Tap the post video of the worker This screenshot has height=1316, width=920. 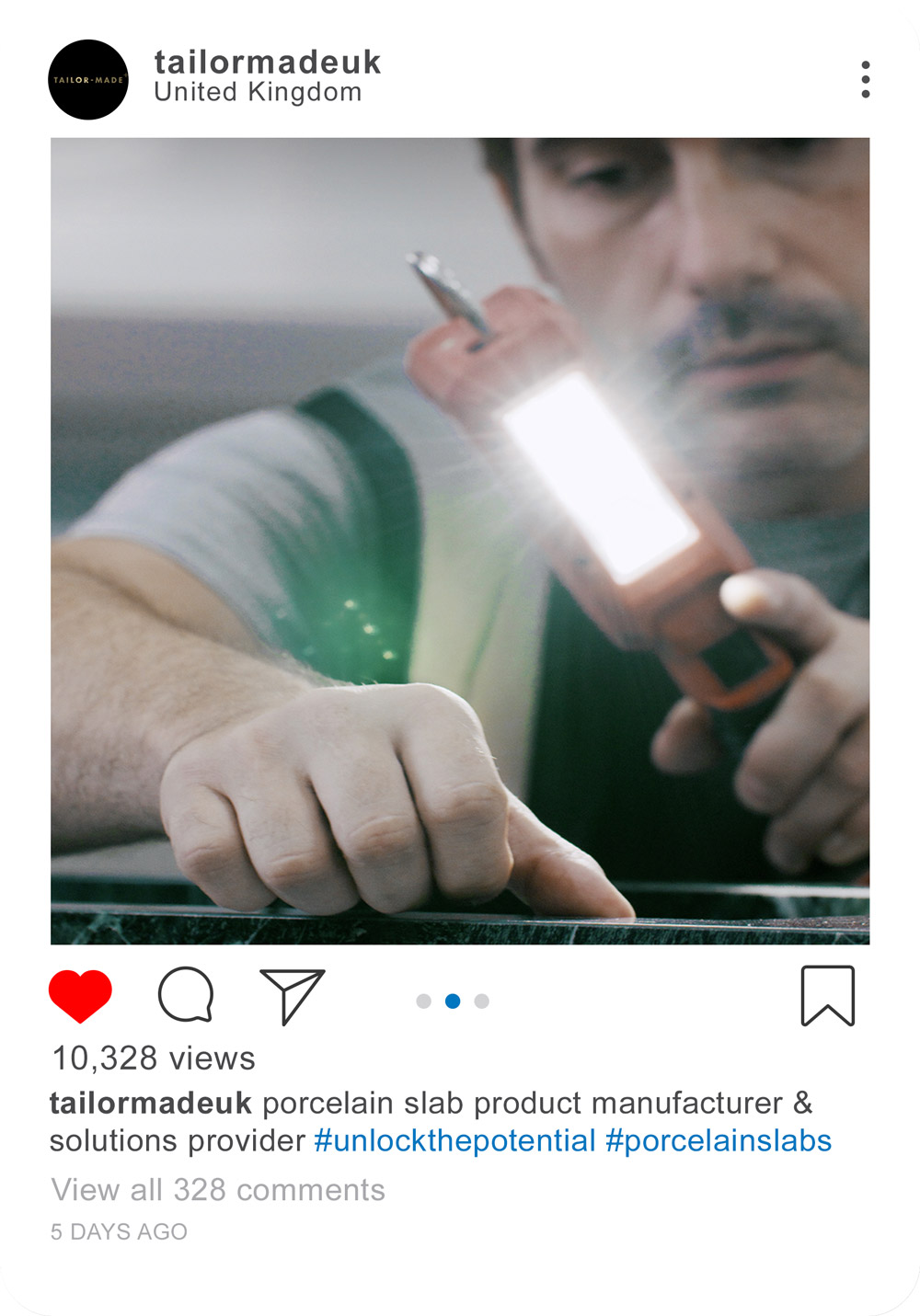(460, 541)
